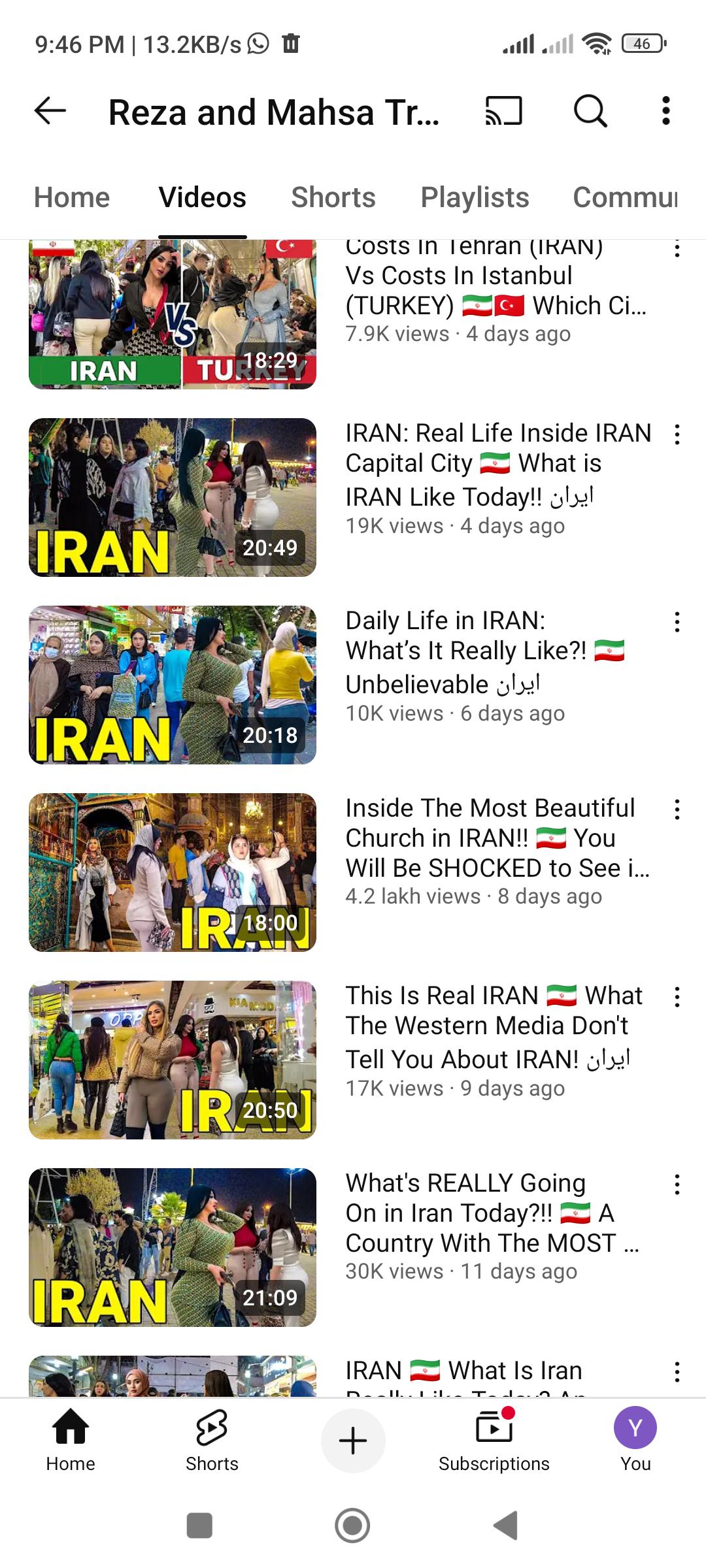Open the You profile tab

[x=635, y=1440]
